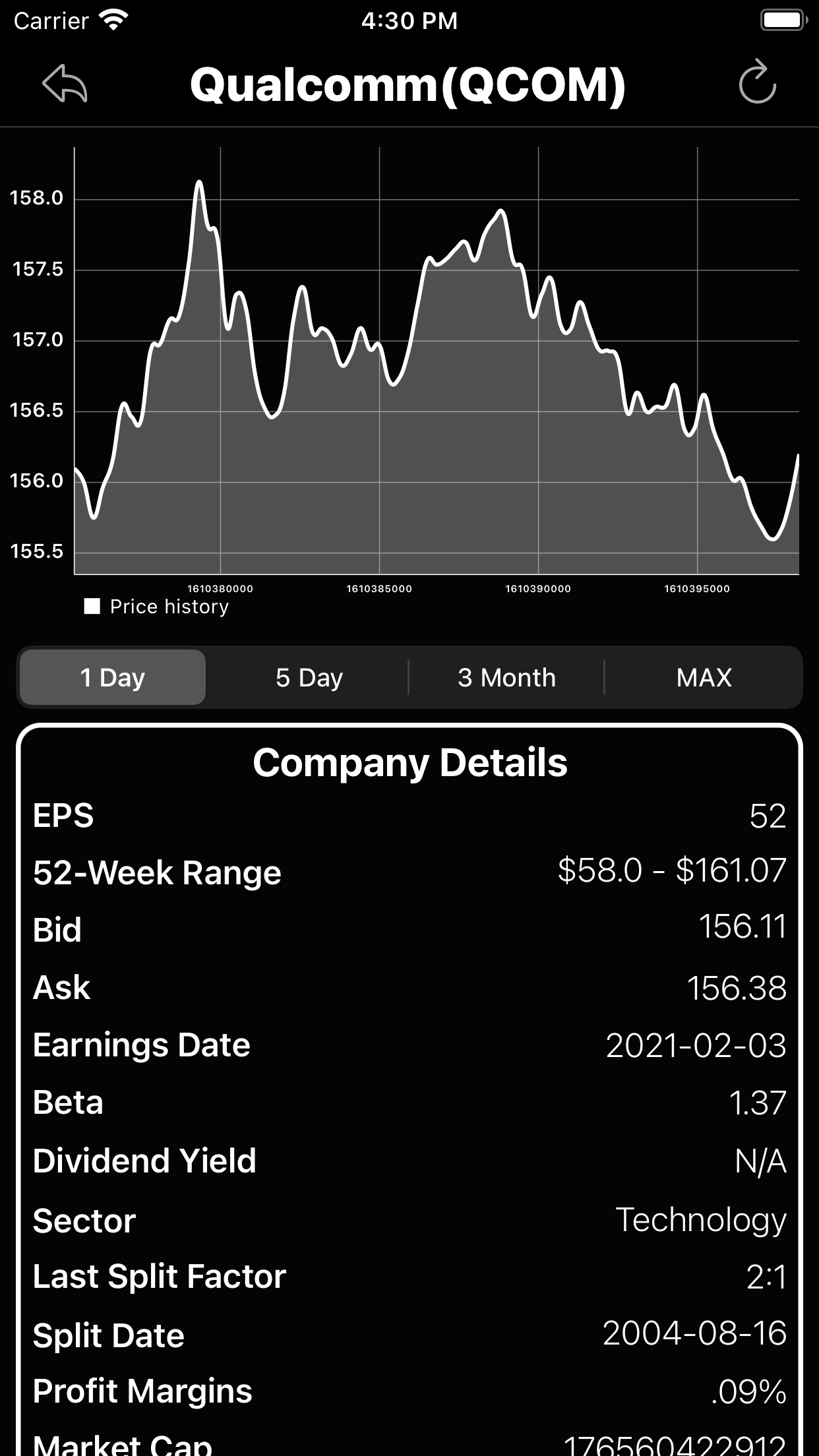Go back using the arrow icon
This screenshot has height=1456, width=819.
click(x=65, y=83)
